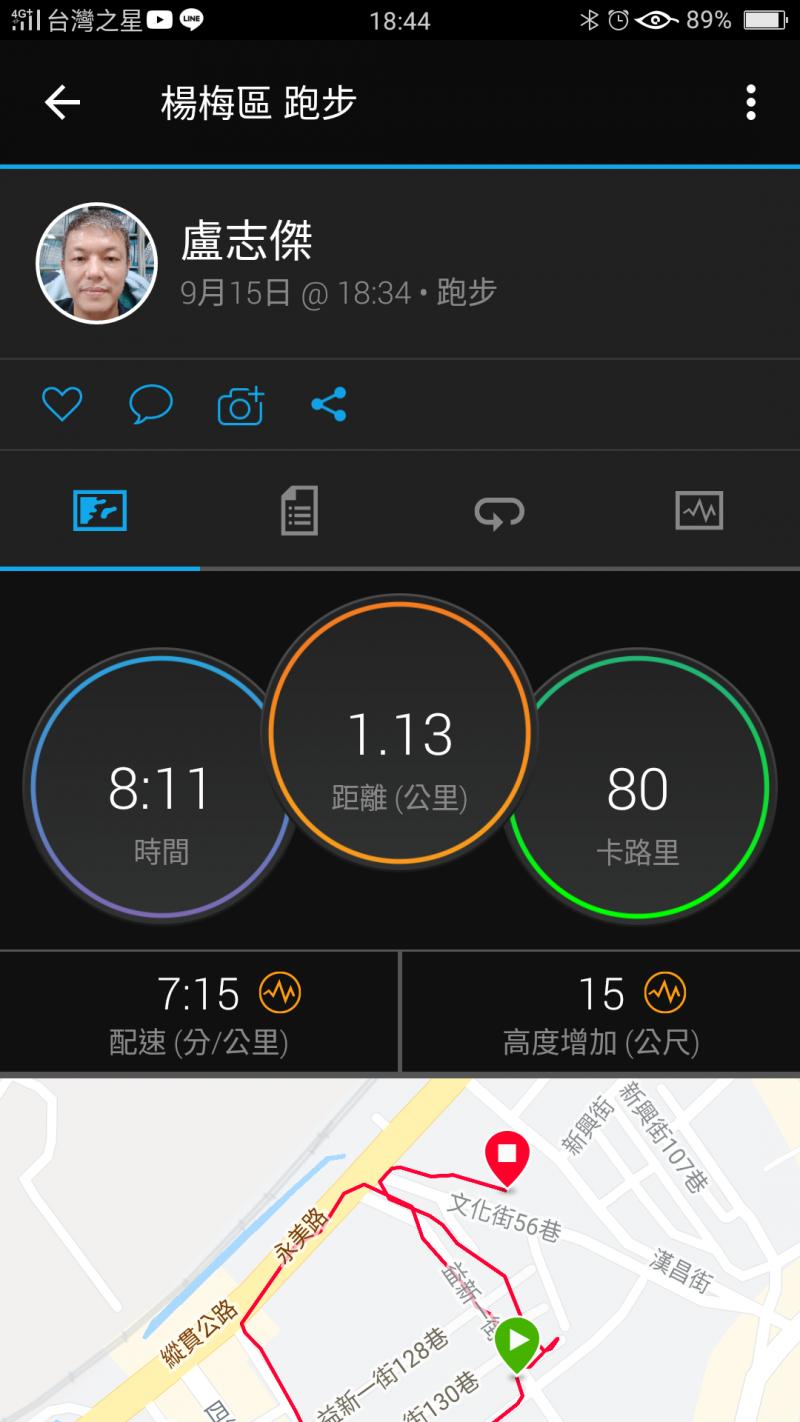Screen dimensions: 800x1422
Task: Open the overflow menu
Action: [x=750, y=102]
